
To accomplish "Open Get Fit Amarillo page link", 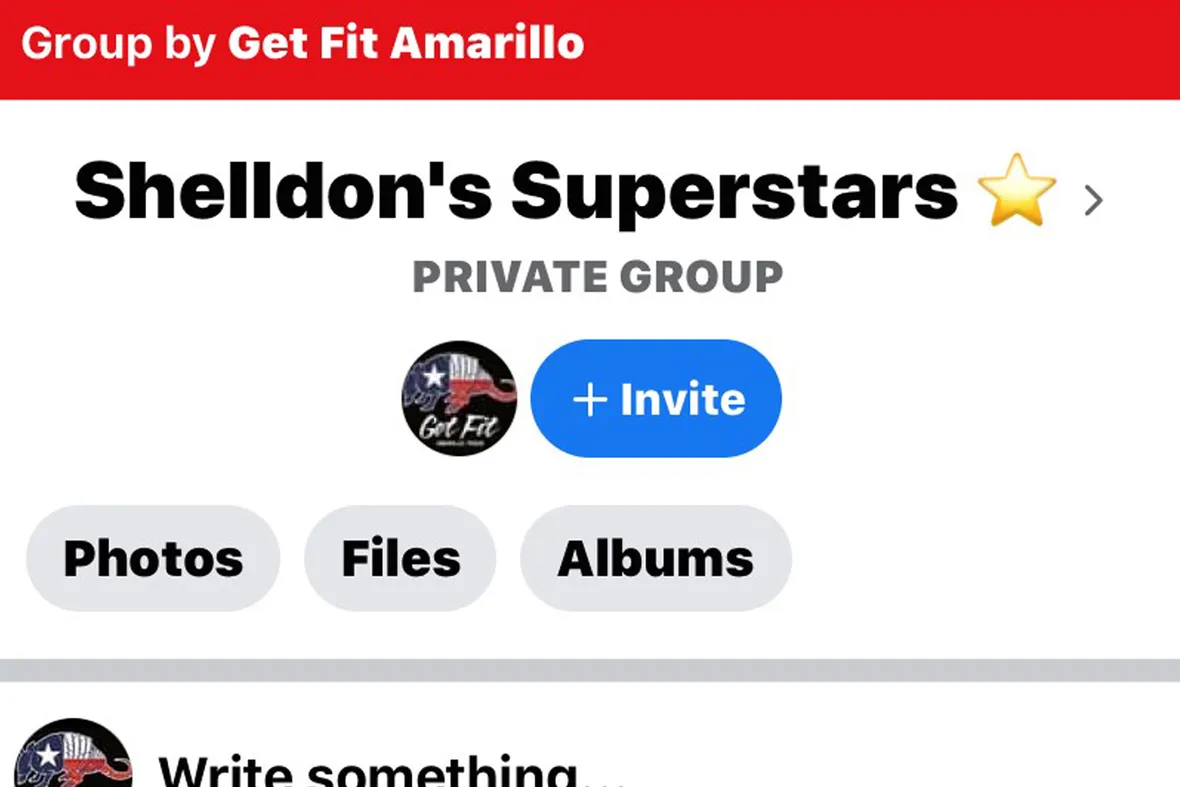I will [x=405, y=44].
